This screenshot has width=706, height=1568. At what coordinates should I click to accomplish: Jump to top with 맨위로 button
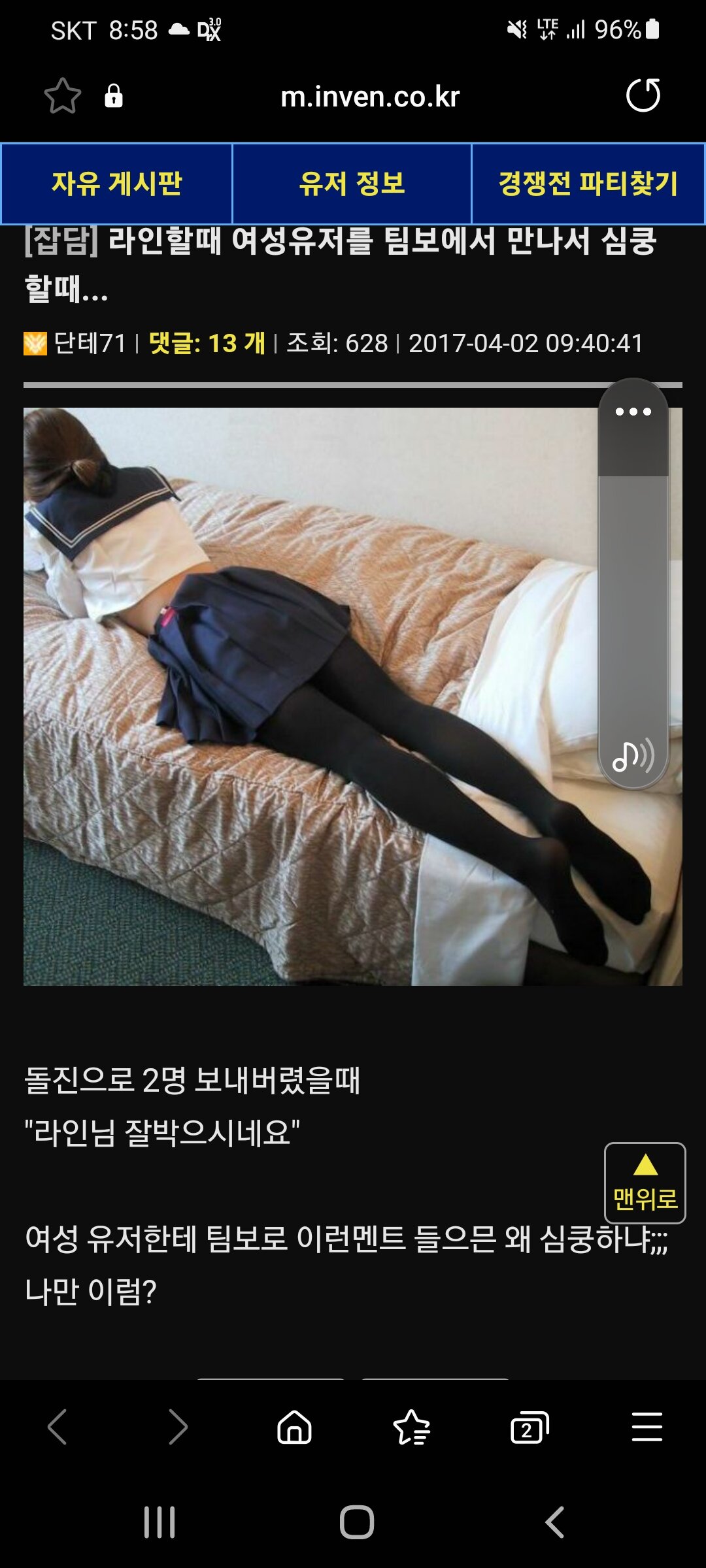click(x=645, y=1183)
